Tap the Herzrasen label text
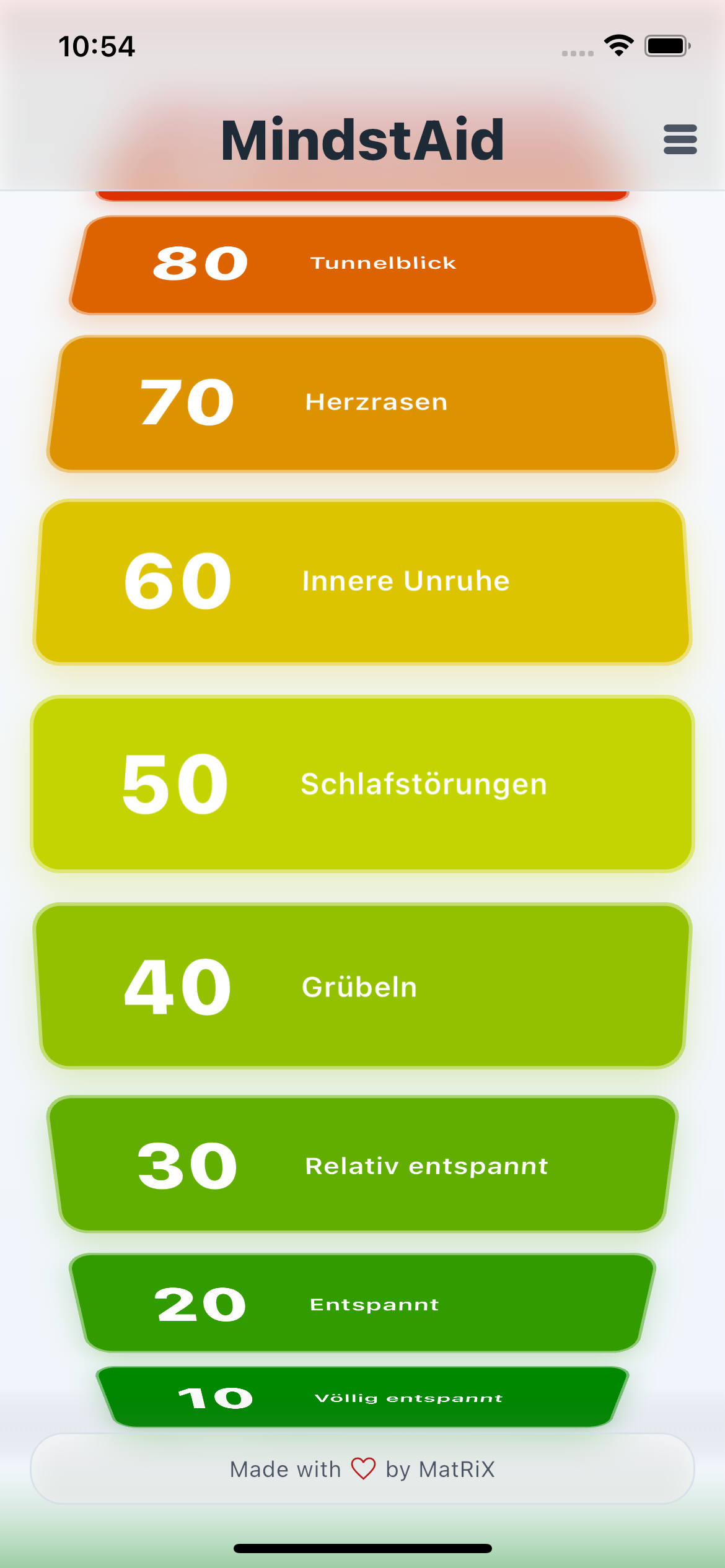 (x=375, y=403)
